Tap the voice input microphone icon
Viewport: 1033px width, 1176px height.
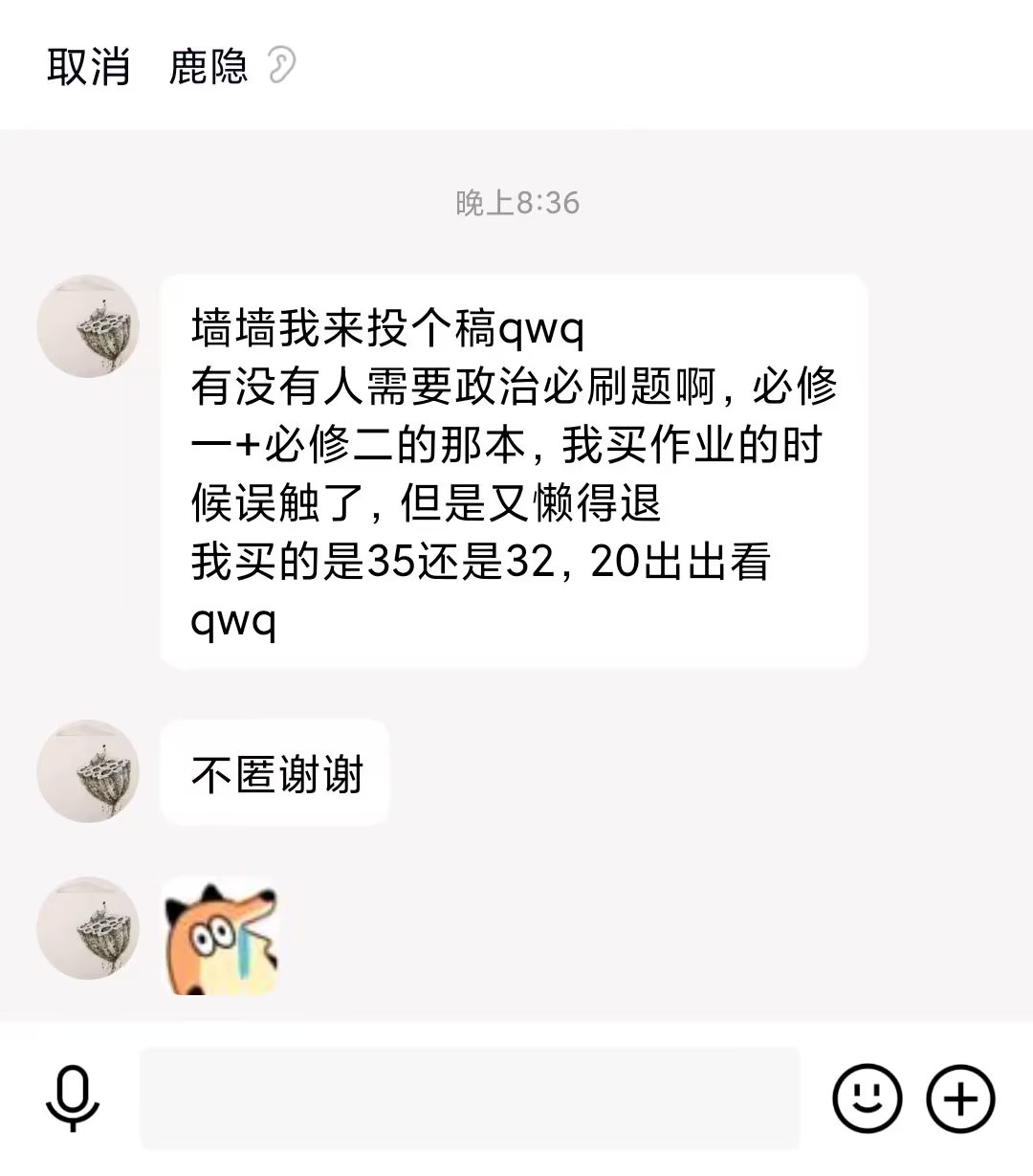pyautogui.click(x=73, y=1098)
